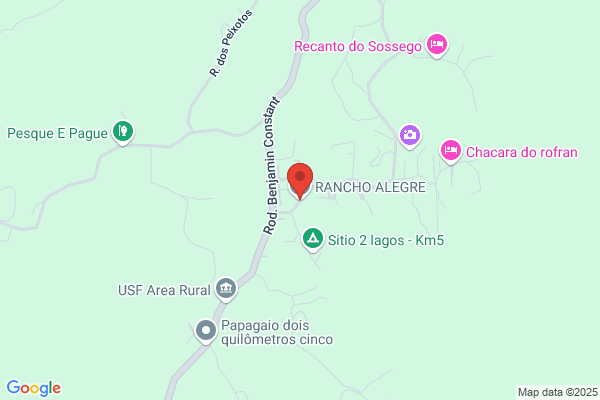Screen dimensions: 600x400
Task: Select the Papagaio dois quilômetros cinco marker
Action: tap(206, 331)
